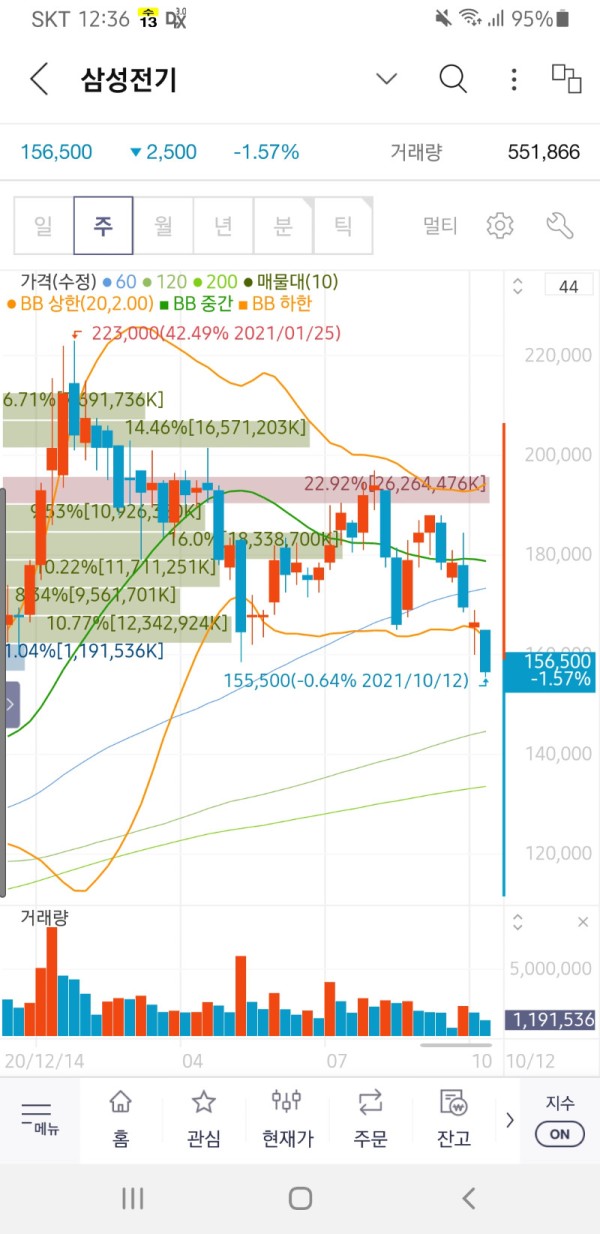The width and height of the screenshot is (600, 1234).
Task: Select the 년 yearly chart tab
Action: pyautogui.click(x=223, y=226)
